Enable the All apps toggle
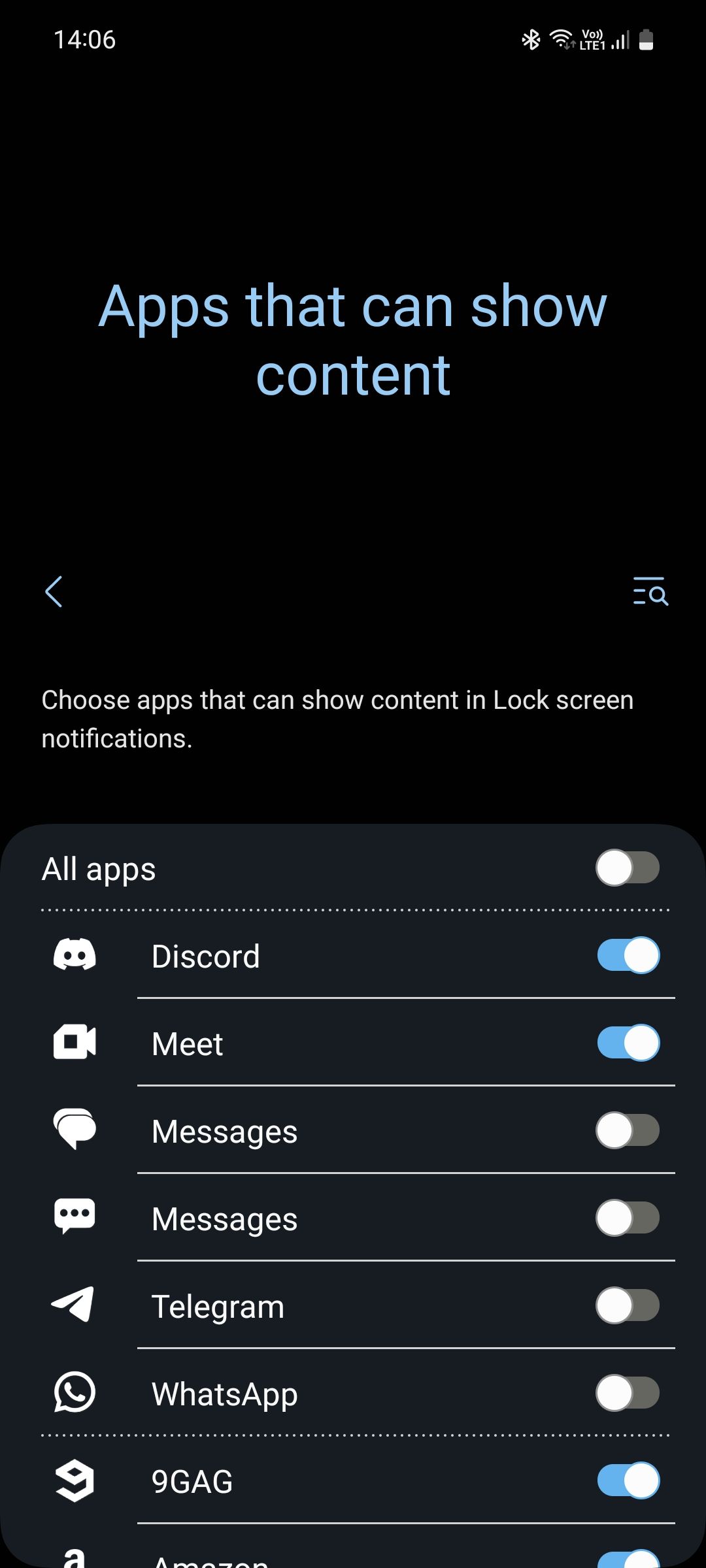 click(628, 868)
